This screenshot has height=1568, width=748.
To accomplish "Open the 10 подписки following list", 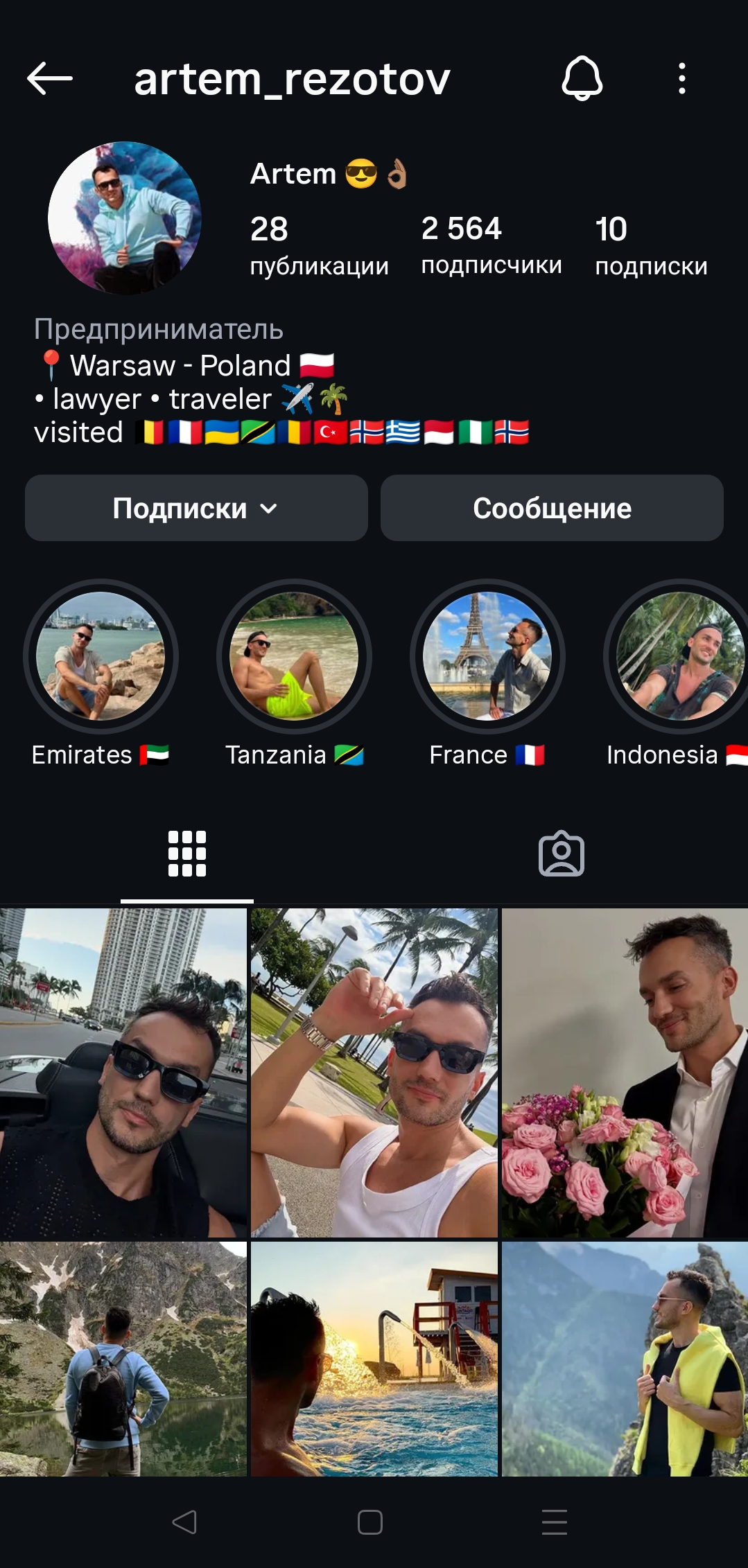I will pos(651,246).
